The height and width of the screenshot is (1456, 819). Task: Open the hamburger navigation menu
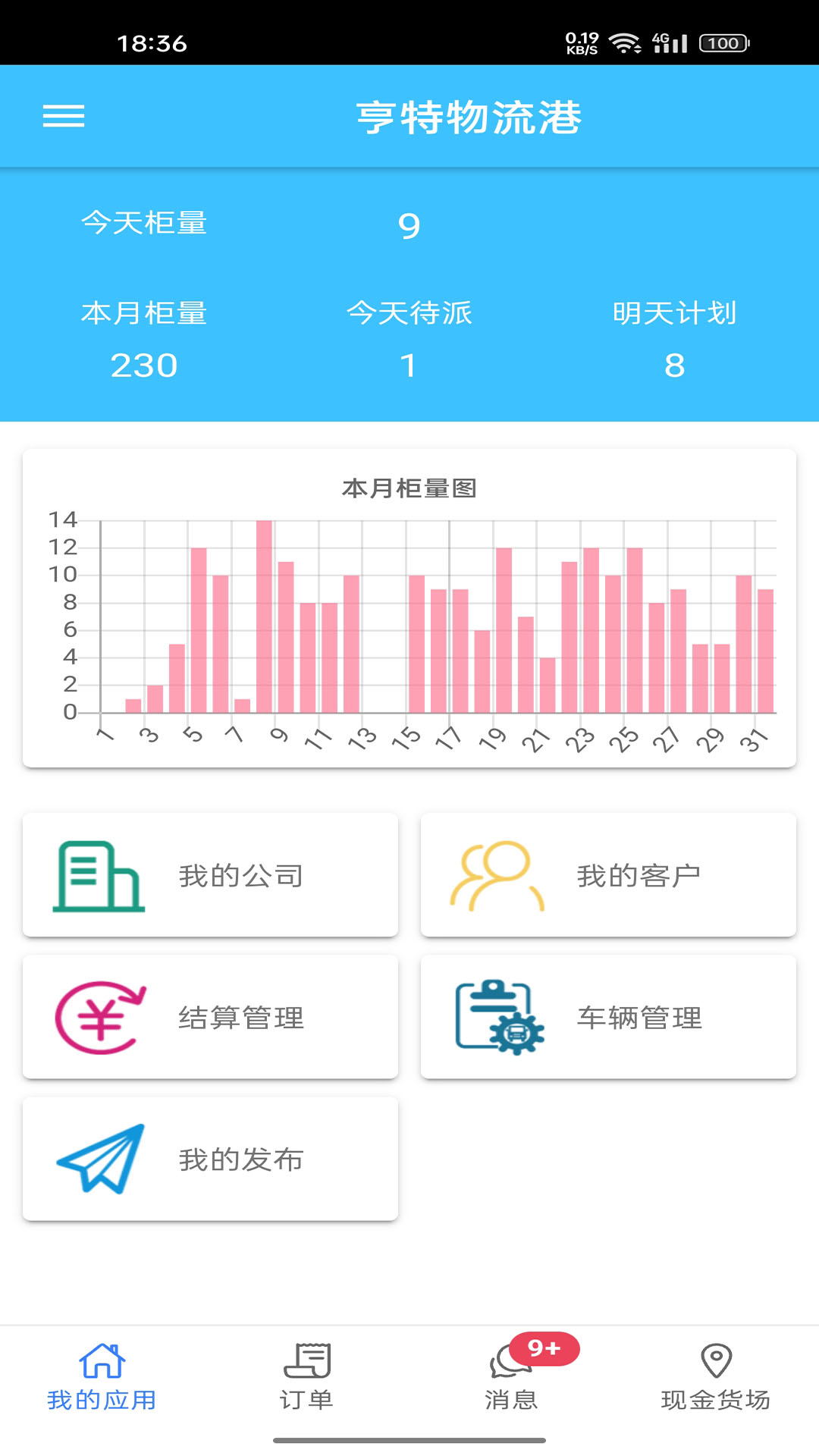tap(64, 116)
